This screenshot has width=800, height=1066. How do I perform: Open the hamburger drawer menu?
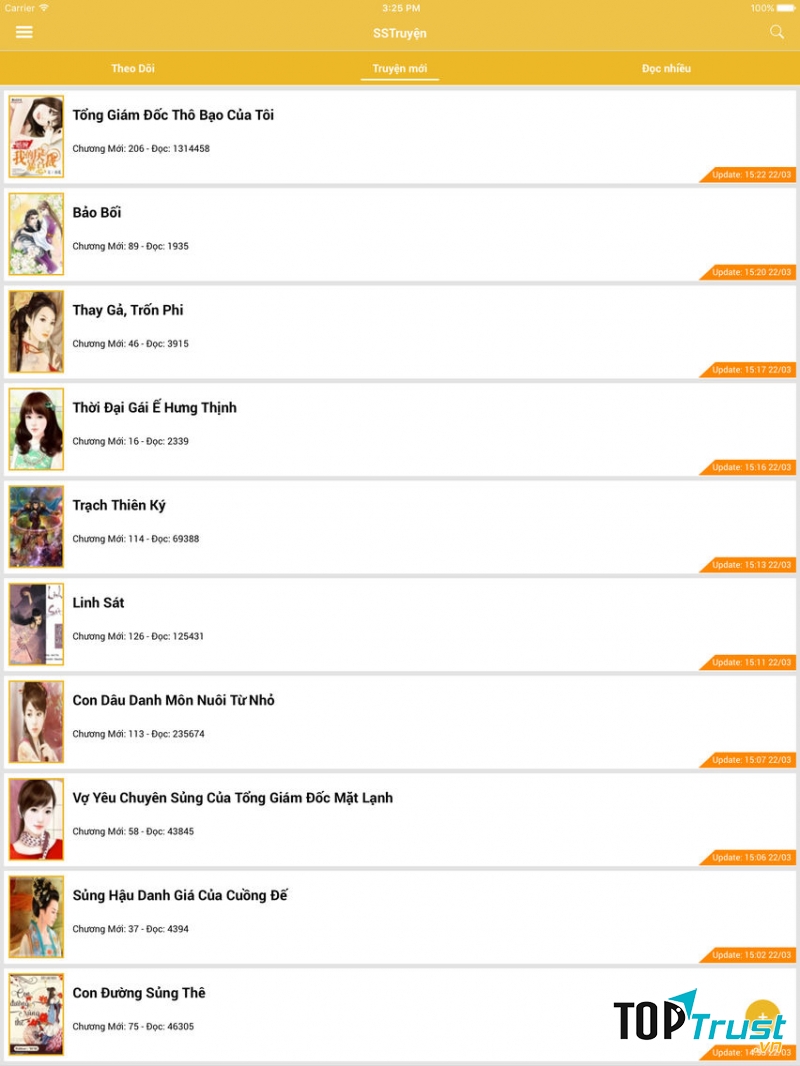pos(24,32)
